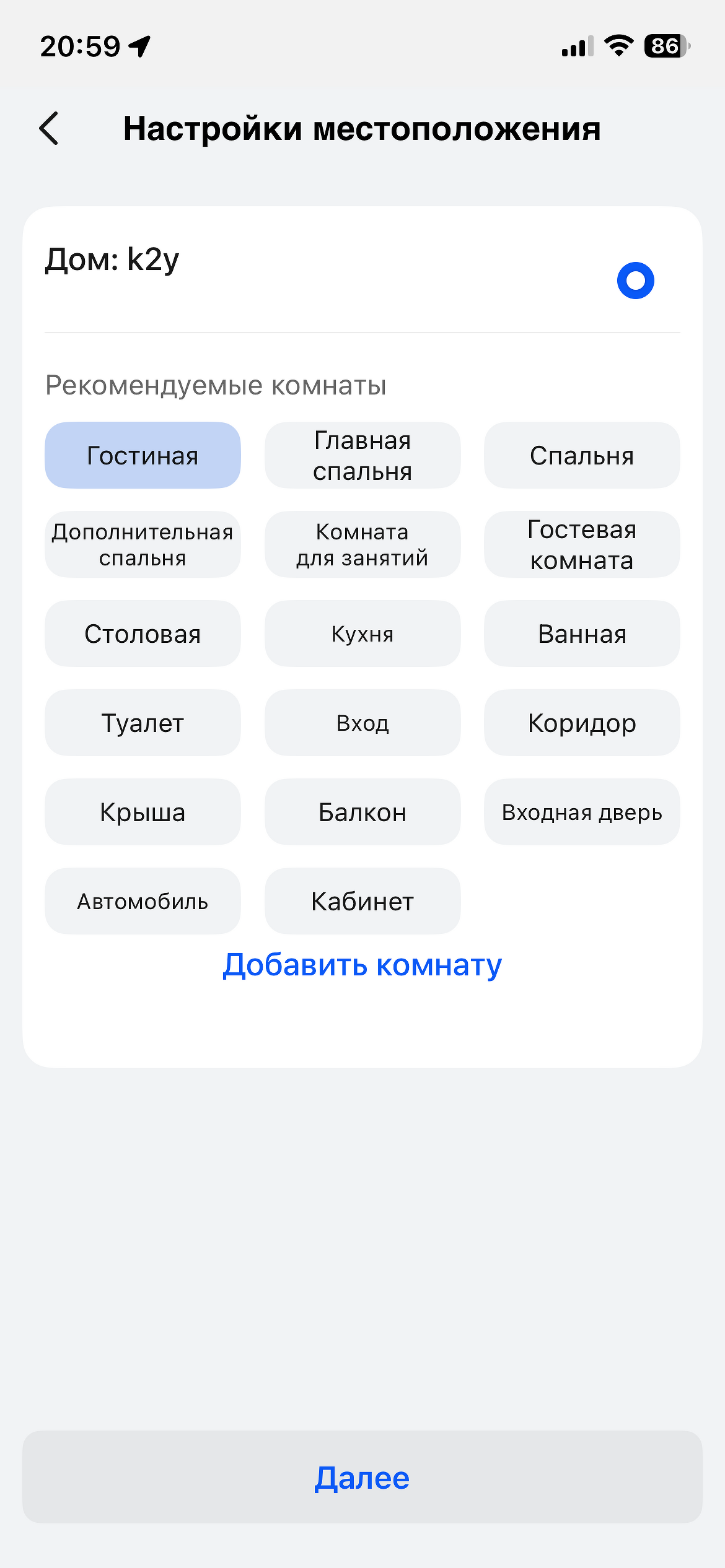Image resolution: width=725 pixels, height=1568 pixels.
Task: Choose the Гостиная room chip
Action: point(143,456)
